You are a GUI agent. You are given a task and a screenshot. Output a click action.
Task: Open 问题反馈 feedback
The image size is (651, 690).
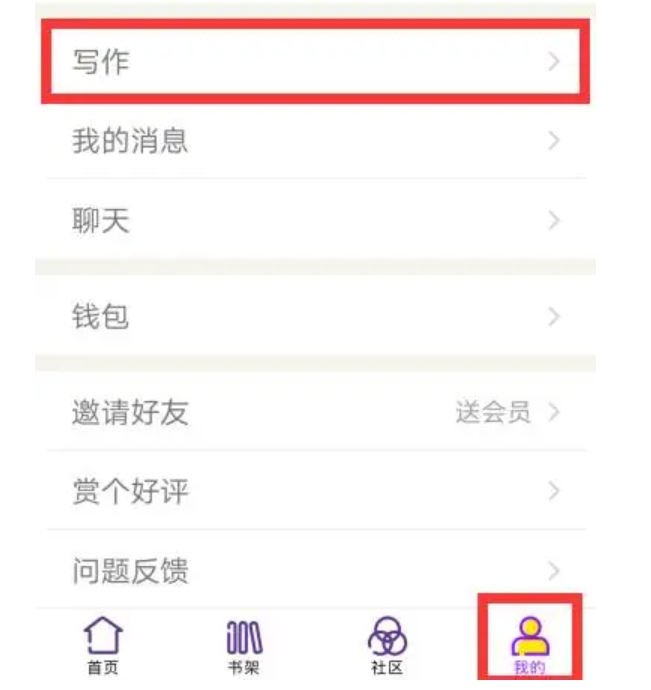(x=314, y=571)
